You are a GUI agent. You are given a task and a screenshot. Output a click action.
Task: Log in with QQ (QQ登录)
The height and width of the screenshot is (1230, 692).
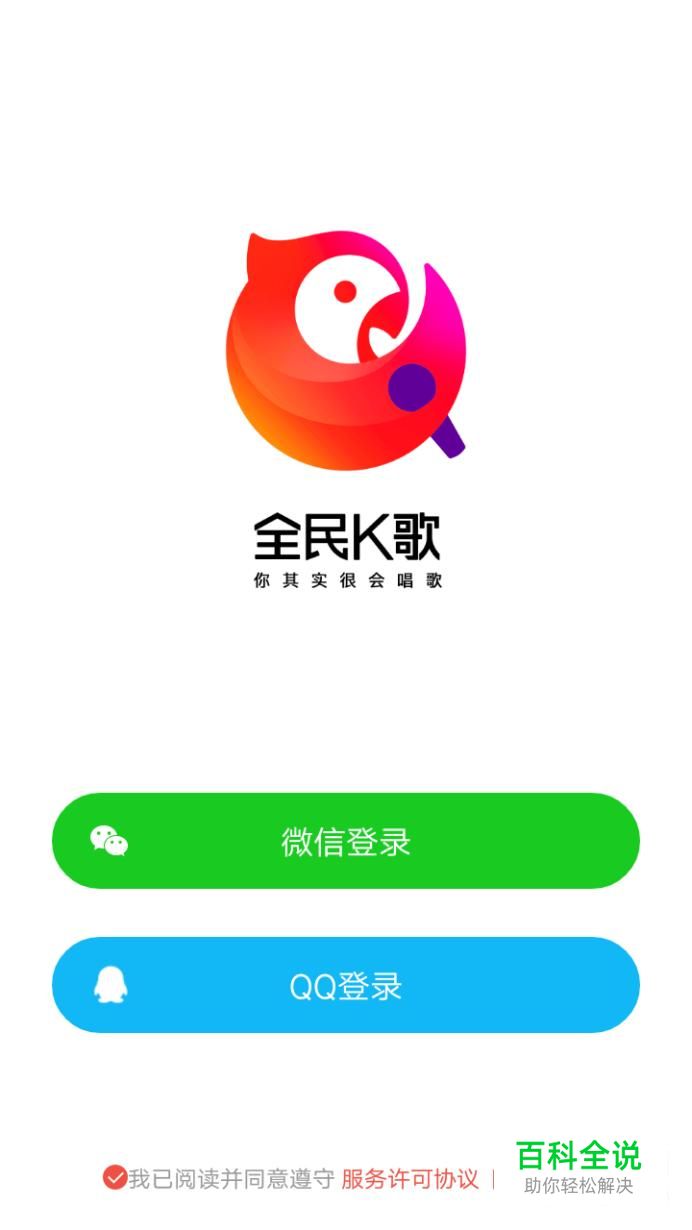pos(345,985)
